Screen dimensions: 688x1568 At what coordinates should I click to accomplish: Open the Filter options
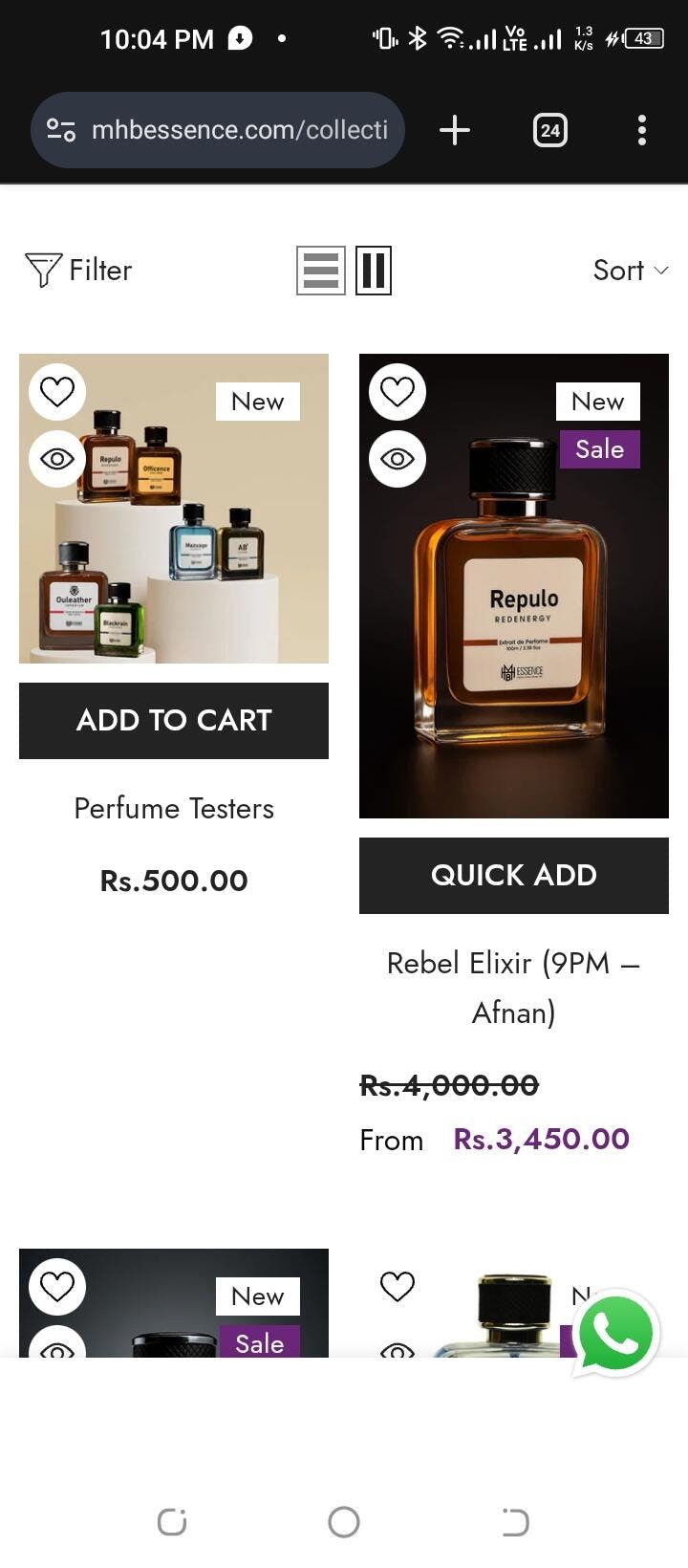(x=78, y=271)
